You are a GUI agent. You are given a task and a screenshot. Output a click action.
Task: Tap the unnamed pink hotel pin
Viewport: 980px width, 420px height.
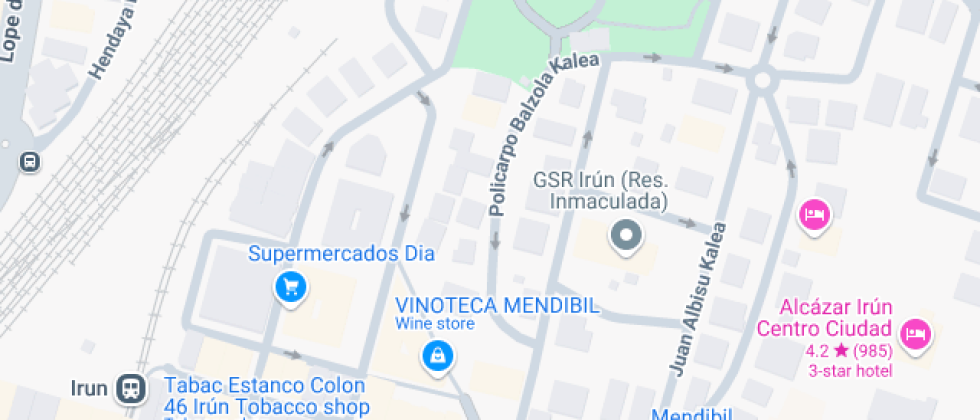tap(814, 214)
